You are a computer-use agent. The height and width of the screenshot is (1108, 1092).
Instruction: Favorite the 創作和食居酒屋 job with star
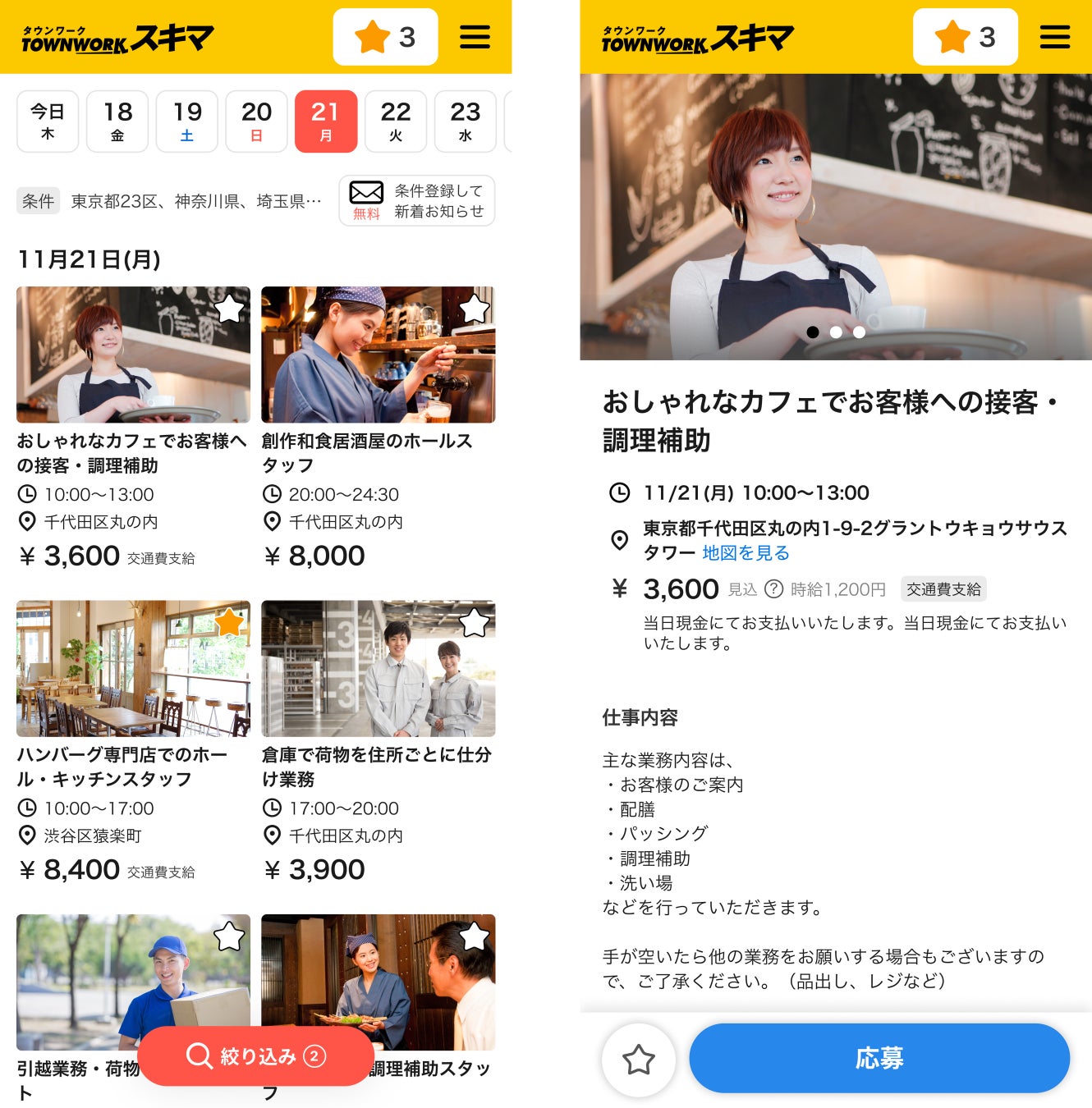474,309
